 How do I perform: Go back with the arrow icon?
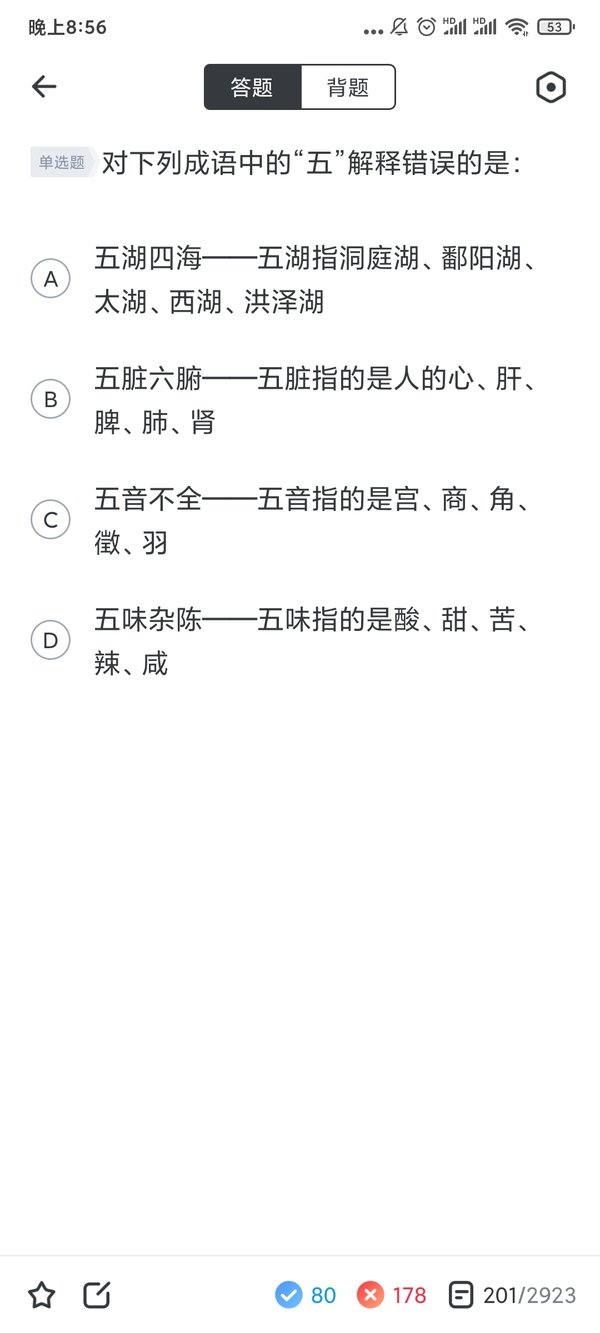coord(44,87)
